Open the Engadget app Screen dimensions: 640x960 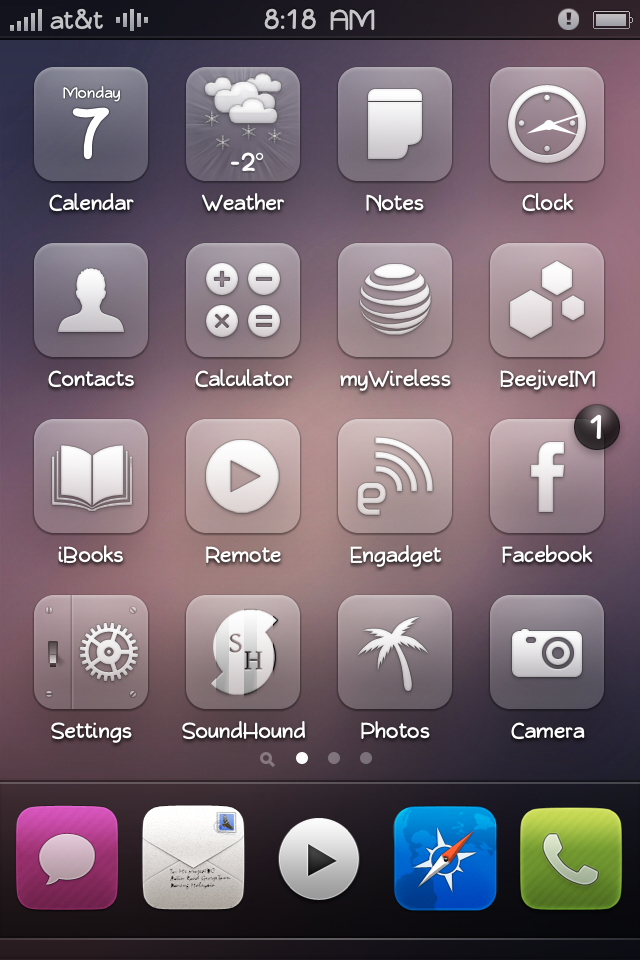(395, 477)
